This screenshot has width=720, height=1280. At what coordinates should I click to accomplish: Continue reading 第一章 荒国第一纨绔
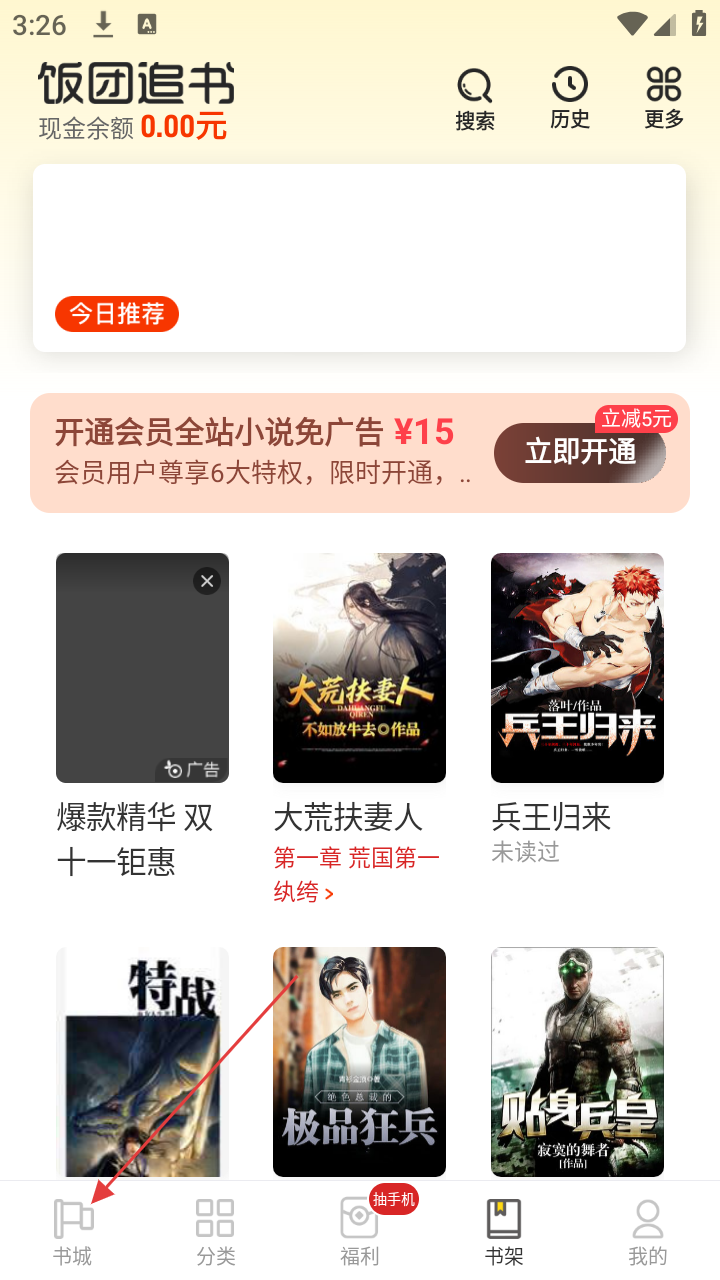point(356,874)
